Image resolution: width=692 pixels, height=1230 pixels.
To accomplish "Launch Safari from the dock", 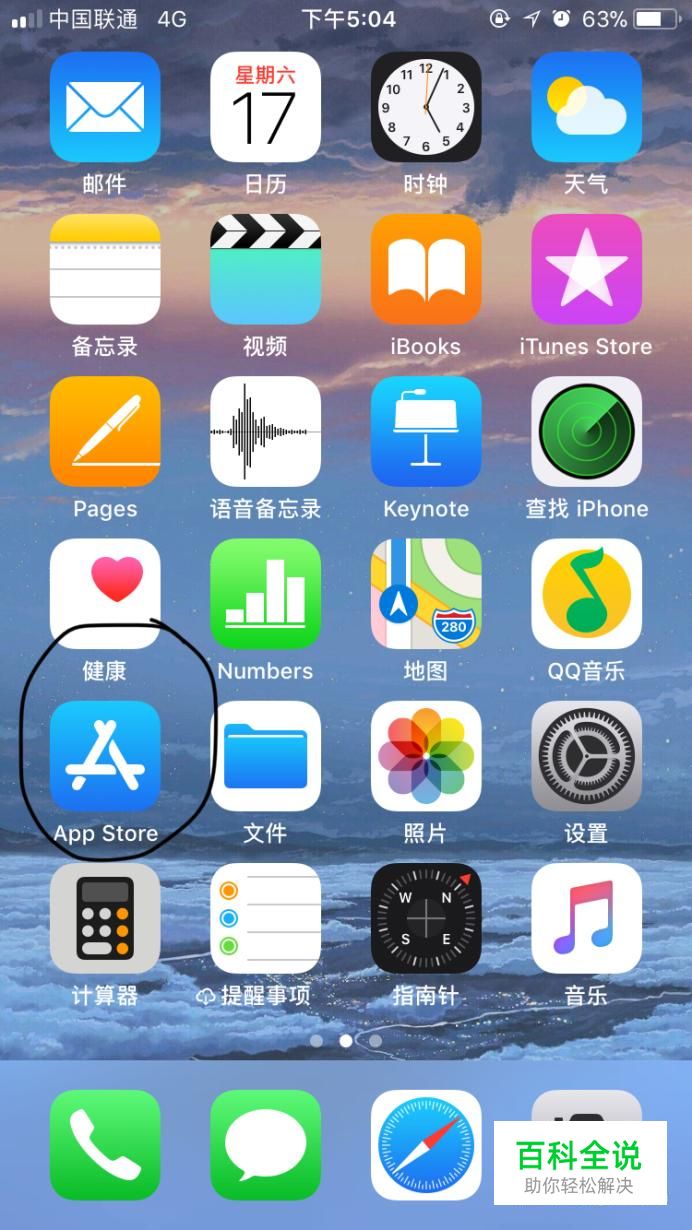I will 426,1145.
